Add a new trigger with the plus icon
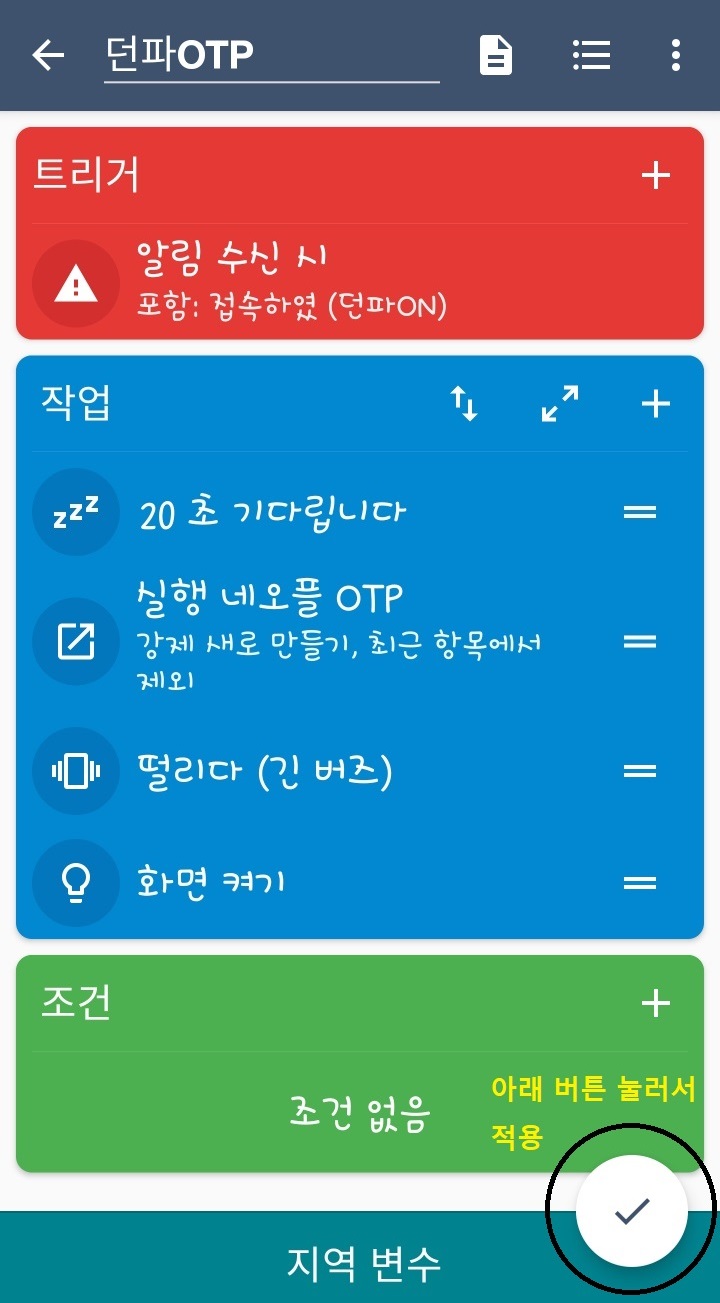 pos(655,176)
